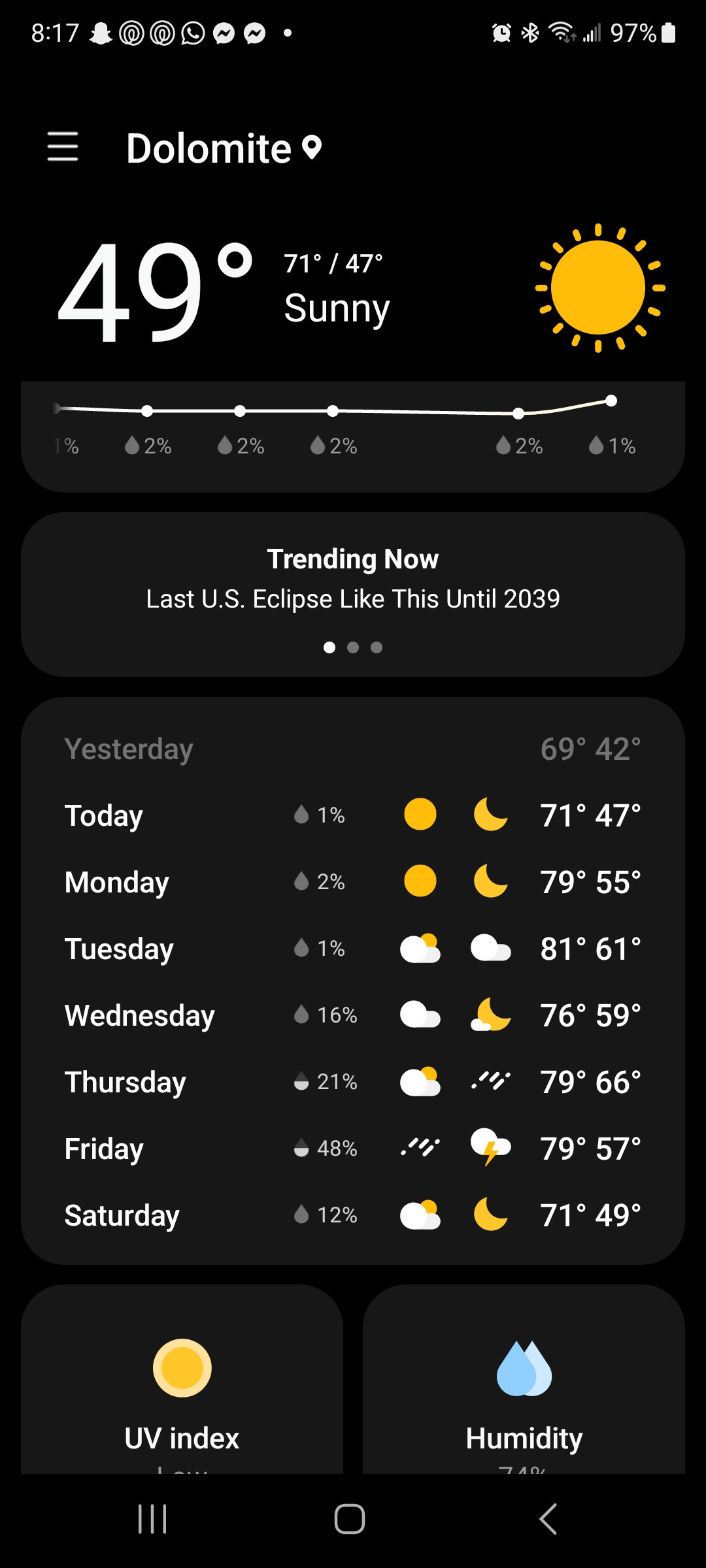Open Tuesday's forecast row

click(x=353, y=949)
